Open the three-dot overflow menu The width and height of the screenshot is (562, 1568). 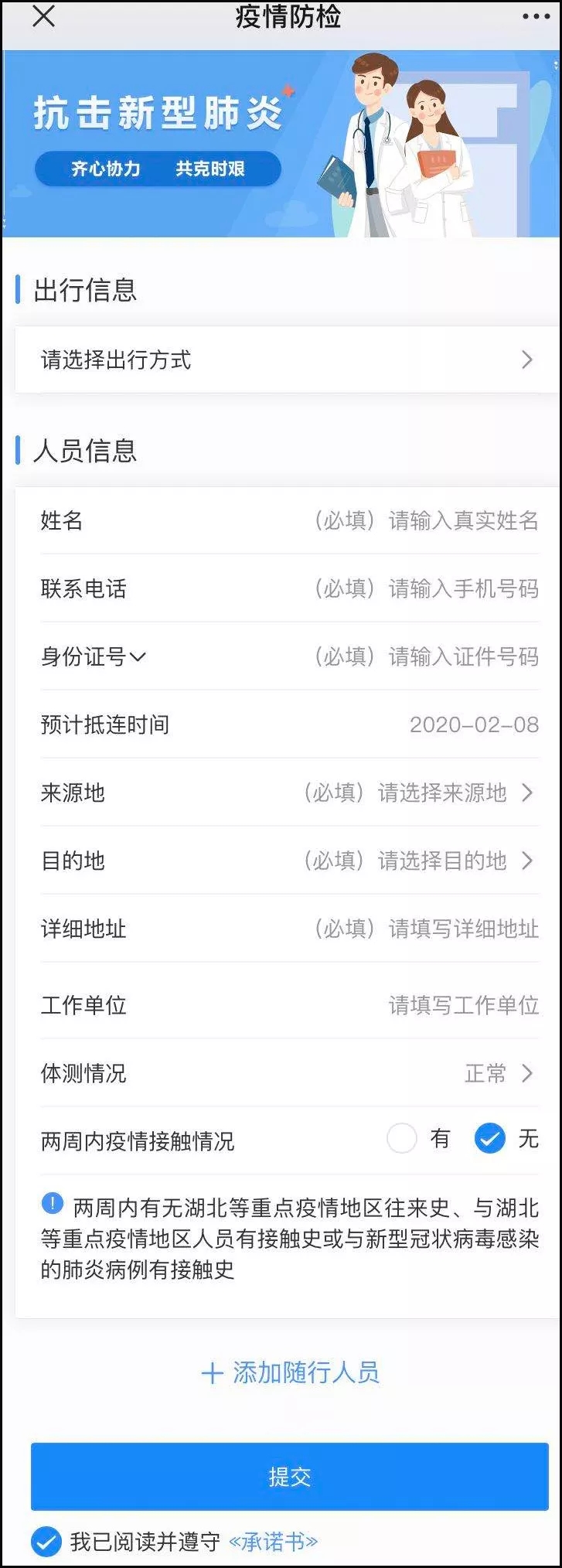click(536, 16)
